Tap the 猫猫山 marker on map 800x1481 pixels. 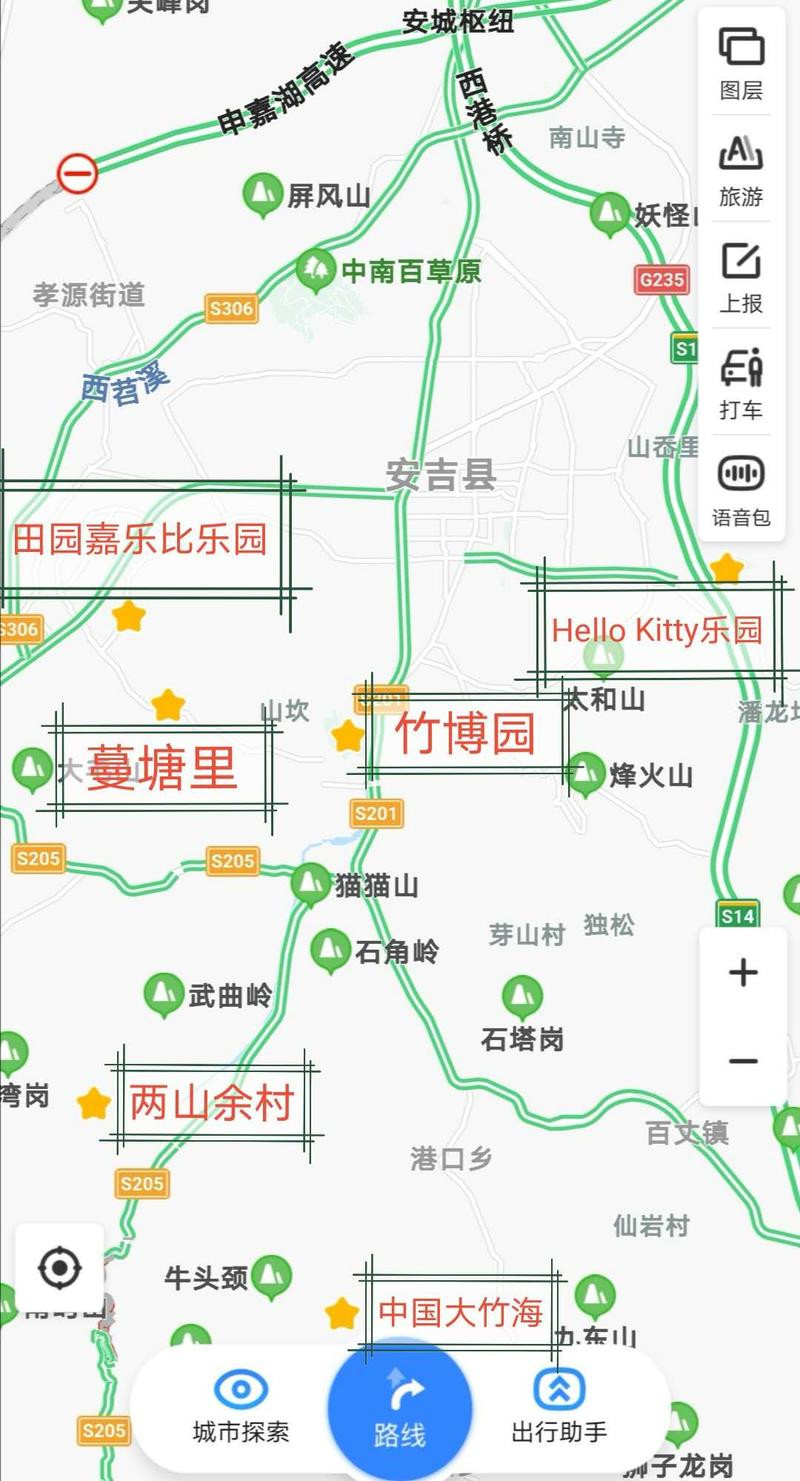tap(310, 884)
